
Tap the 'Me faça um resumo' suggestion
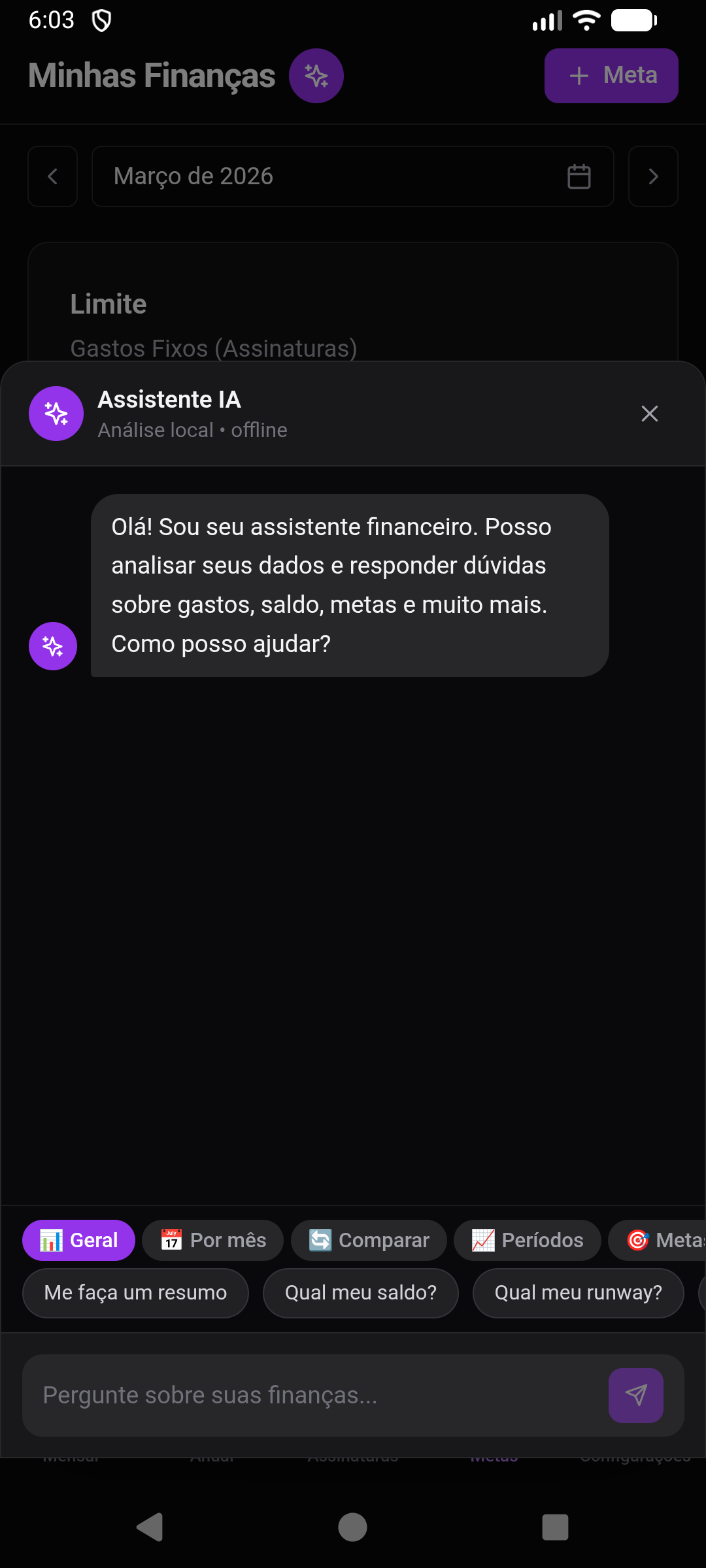[x=135, y=1292]
